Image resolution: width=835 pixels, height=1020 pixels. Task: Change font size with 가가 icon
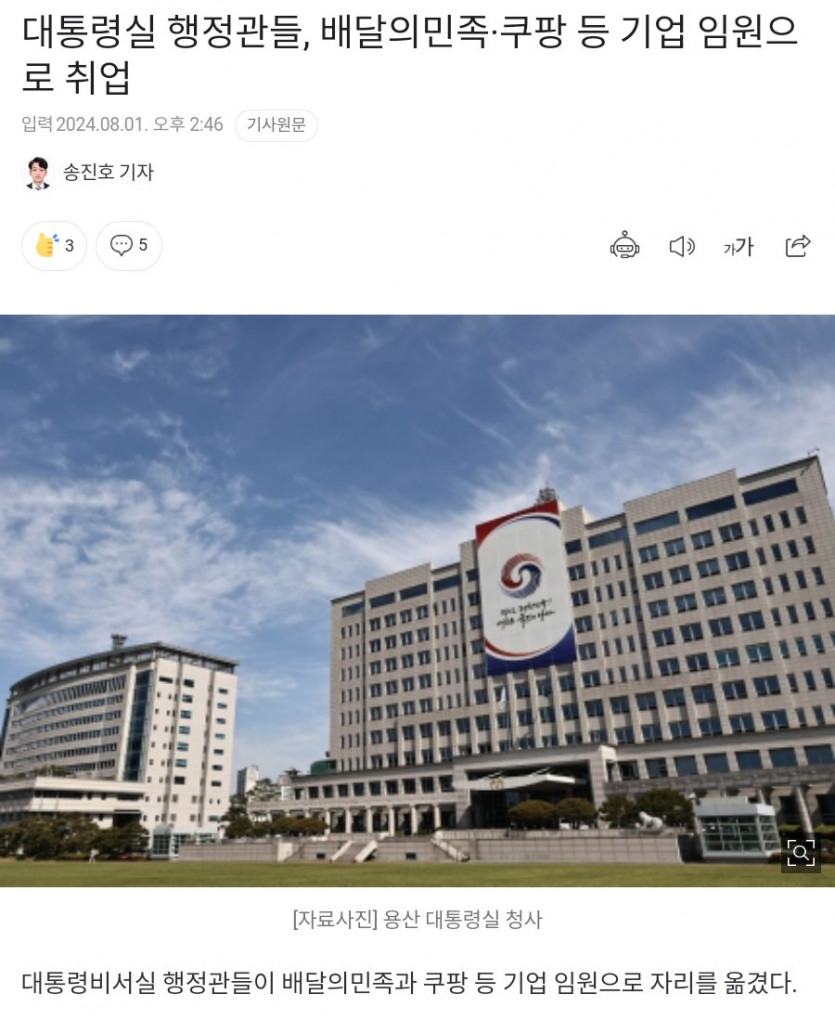click(739, 247)
